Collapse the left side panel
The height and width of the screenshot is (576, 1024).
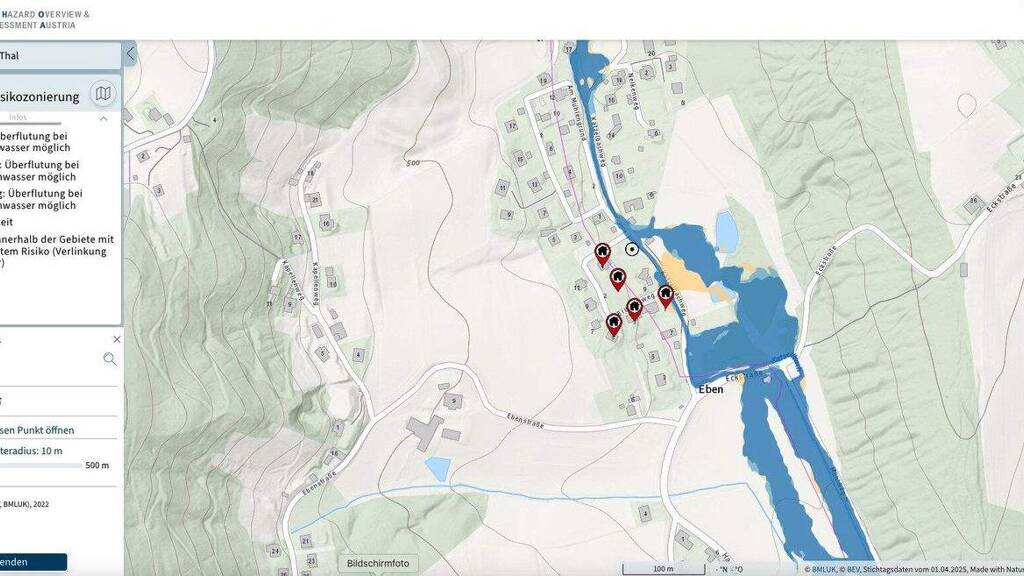130,55
